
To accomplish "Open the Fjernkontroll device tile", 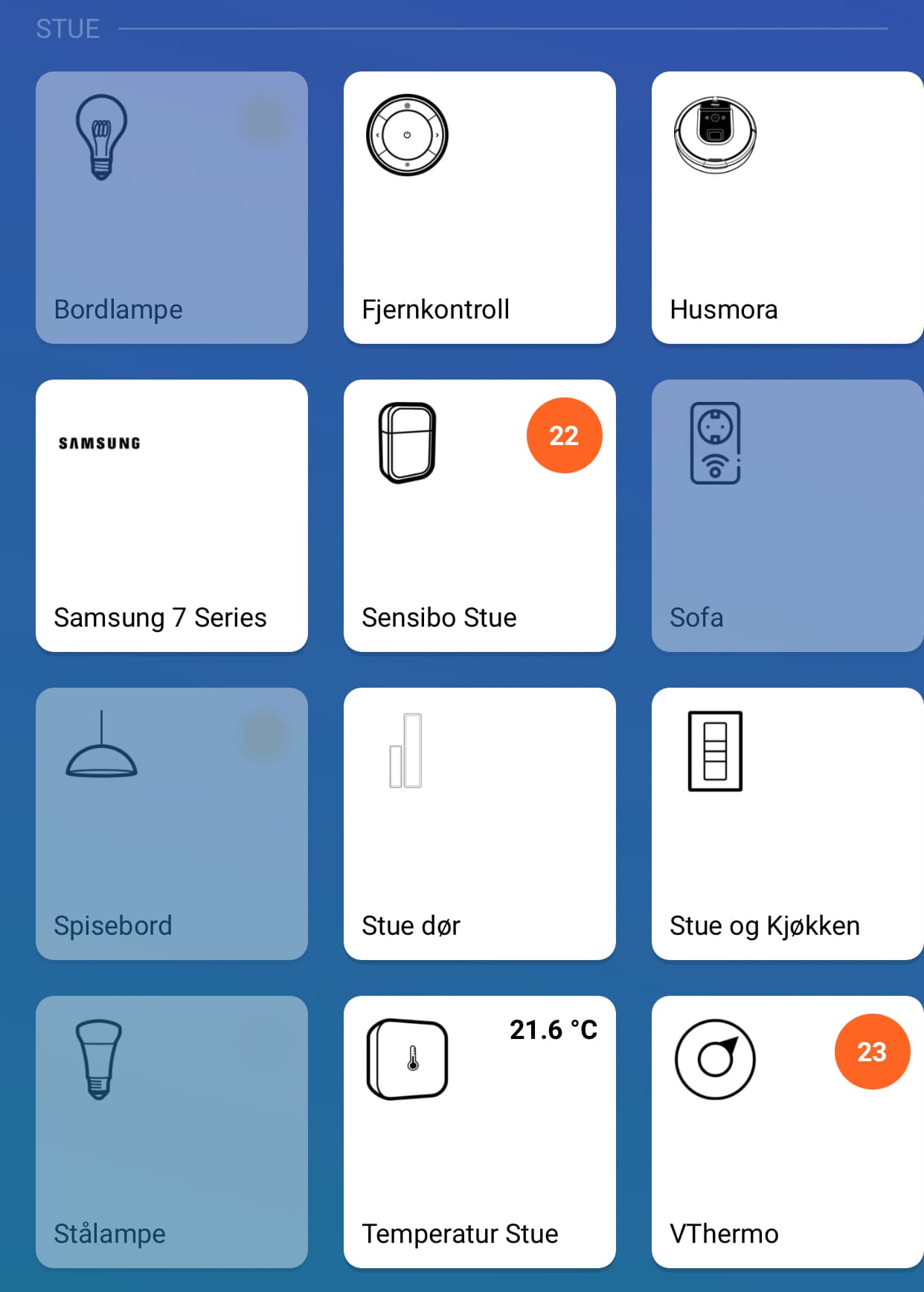I will [x=479, y=208].
